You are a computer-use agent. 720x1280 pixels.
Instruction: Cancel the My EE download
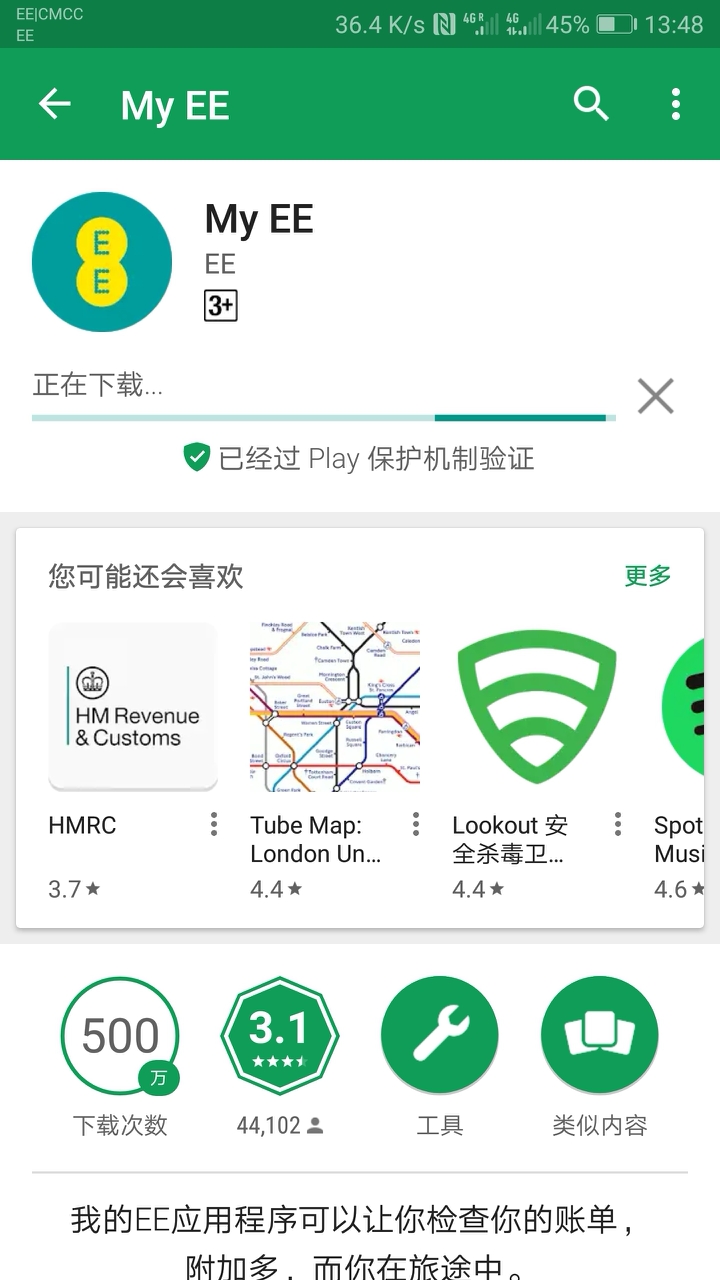pos(656,396)
